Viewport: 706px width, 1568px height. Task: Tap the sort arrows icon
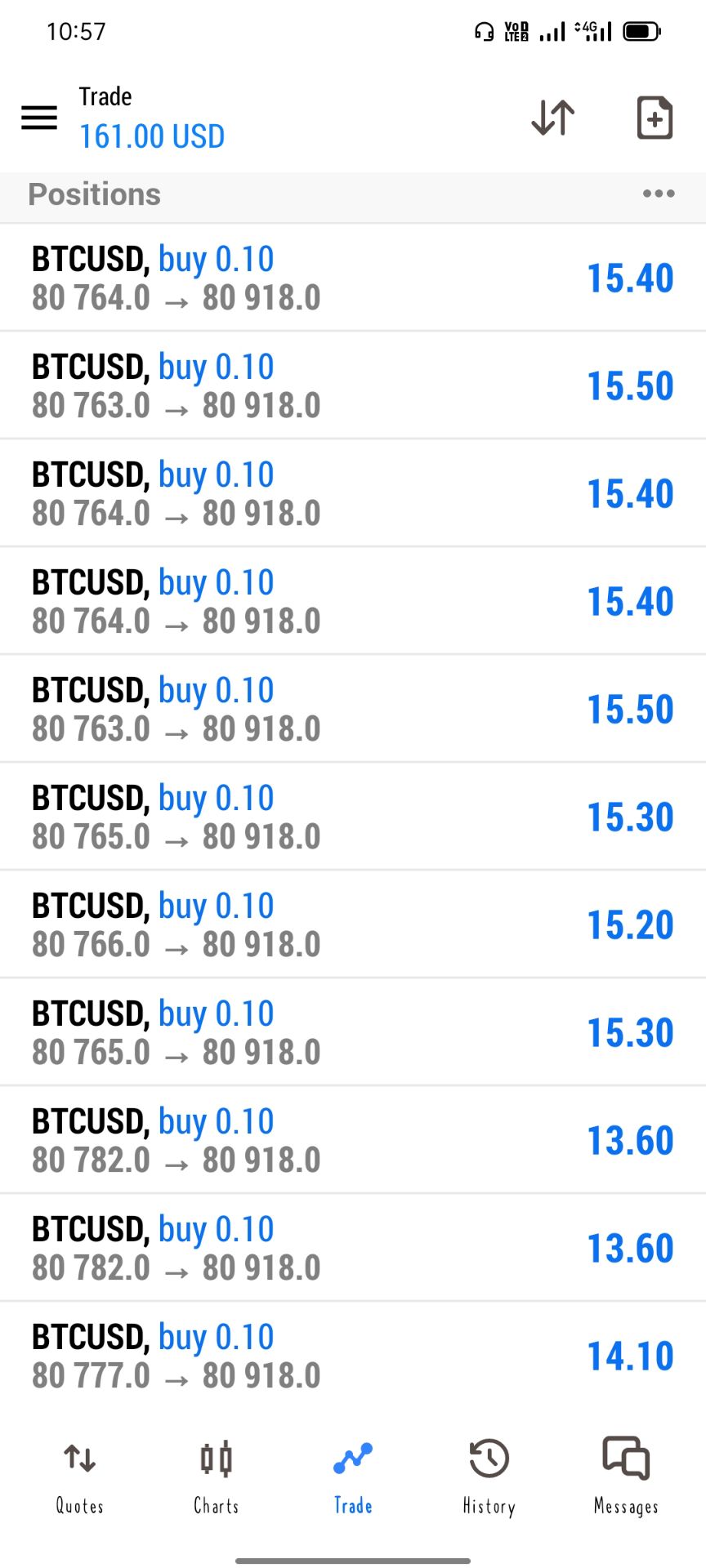tap(553, 118)
